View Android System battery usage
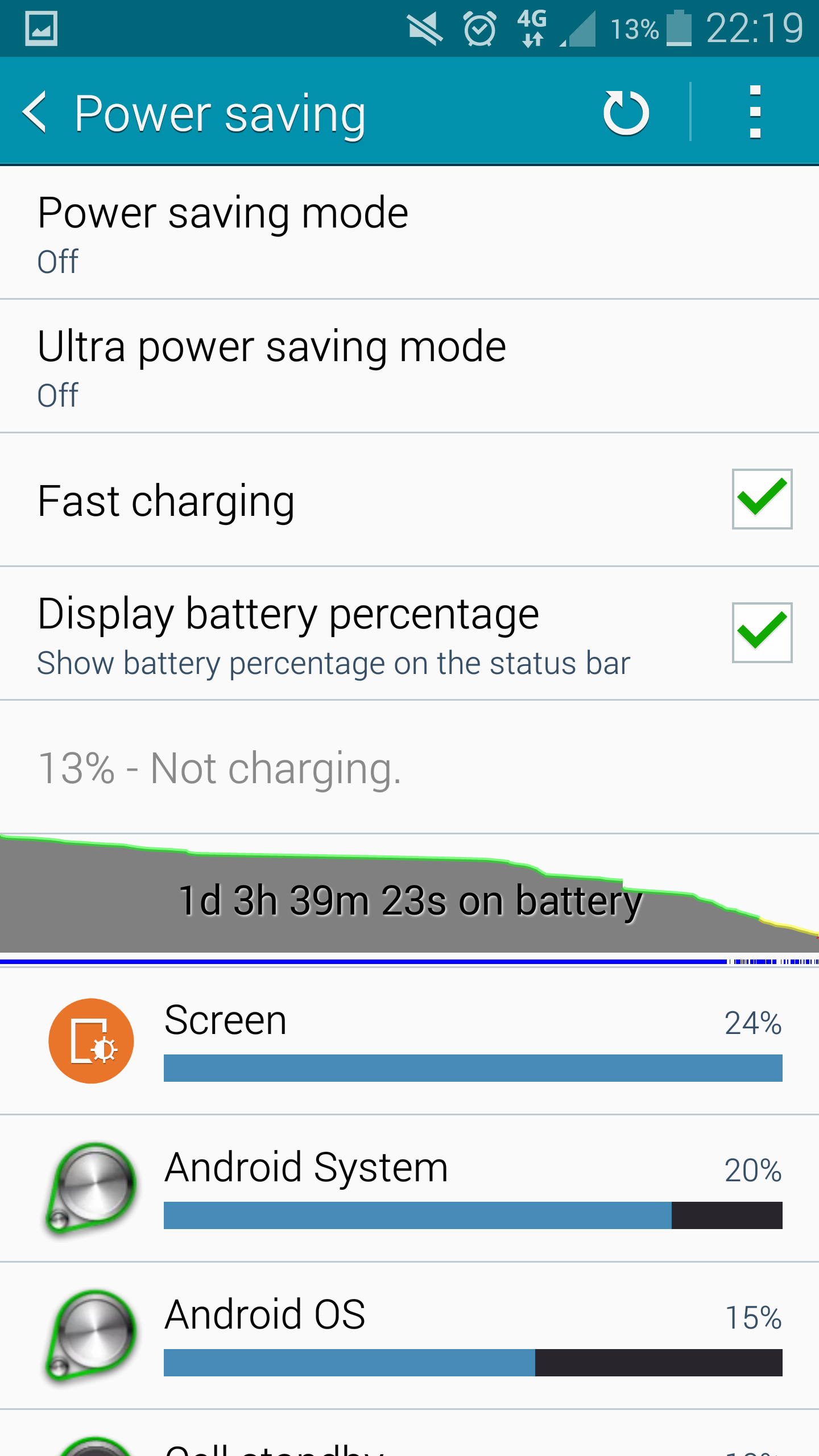Screen dimensions: 819x1456 pyautogui.click(x=409, y=1189)
